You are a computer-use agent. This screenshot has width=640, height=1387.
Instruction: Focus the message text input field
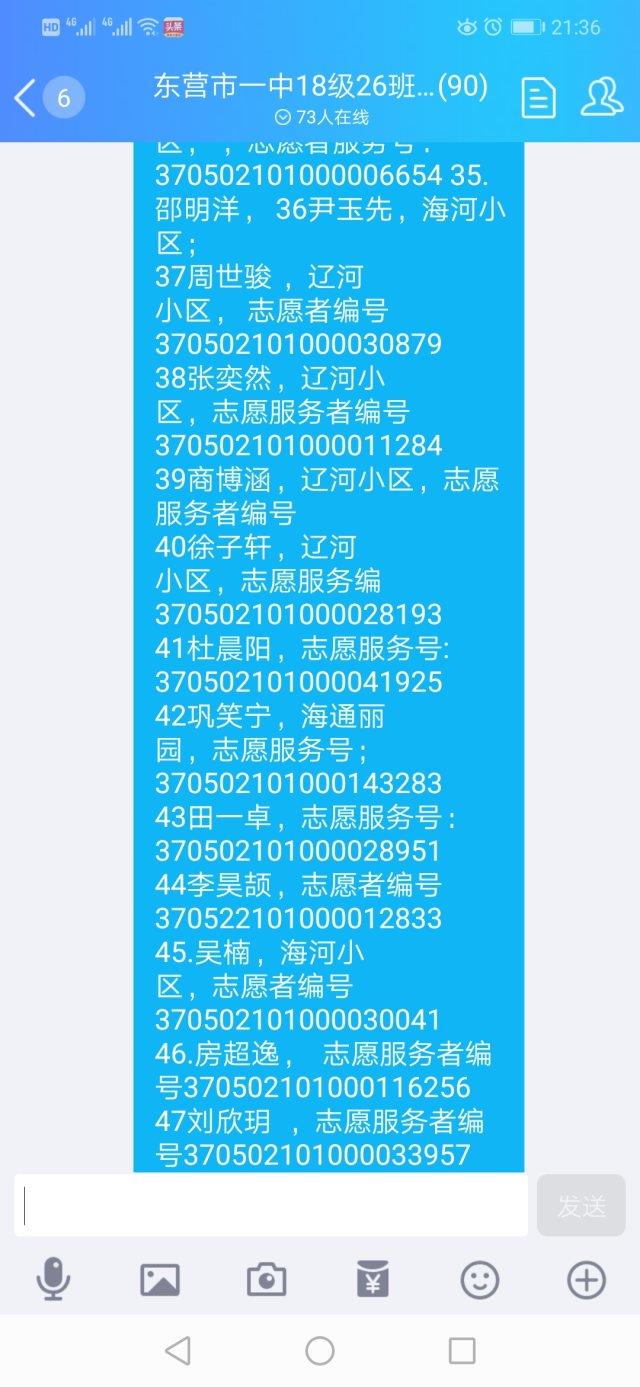pos(270,1206)
